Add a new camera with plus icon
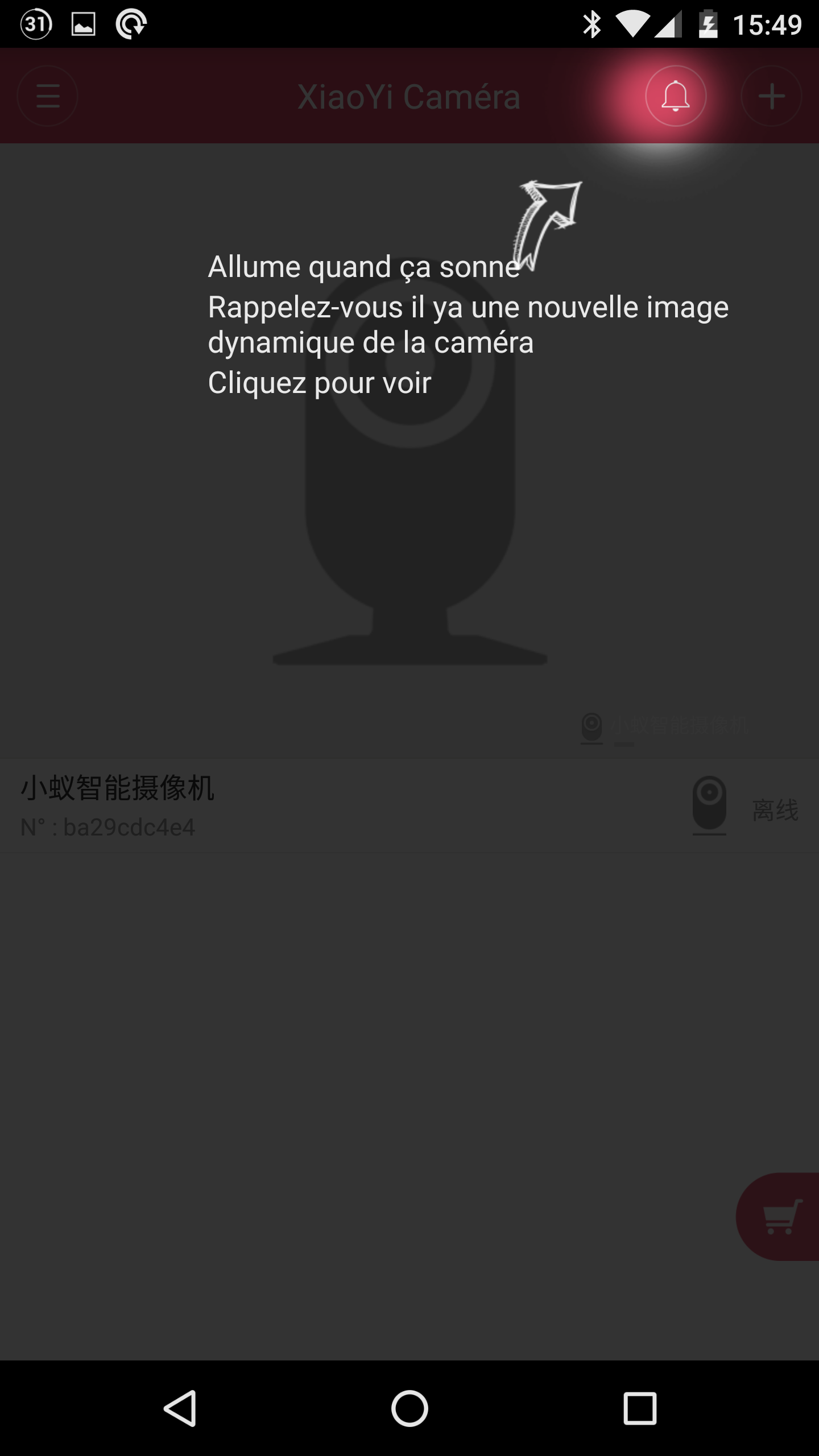 772,96
